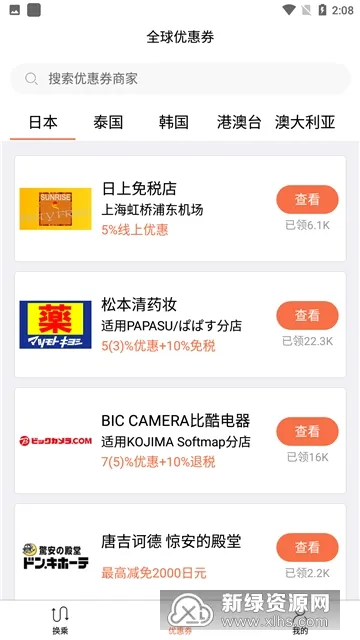Go to the 换乘 bottom tab

click(x=60, y=620)
